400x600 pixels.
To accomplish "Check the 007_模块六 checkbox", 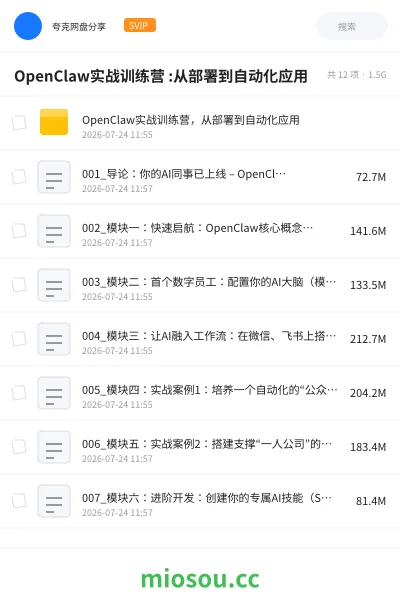I will click(x=19, y=501).
